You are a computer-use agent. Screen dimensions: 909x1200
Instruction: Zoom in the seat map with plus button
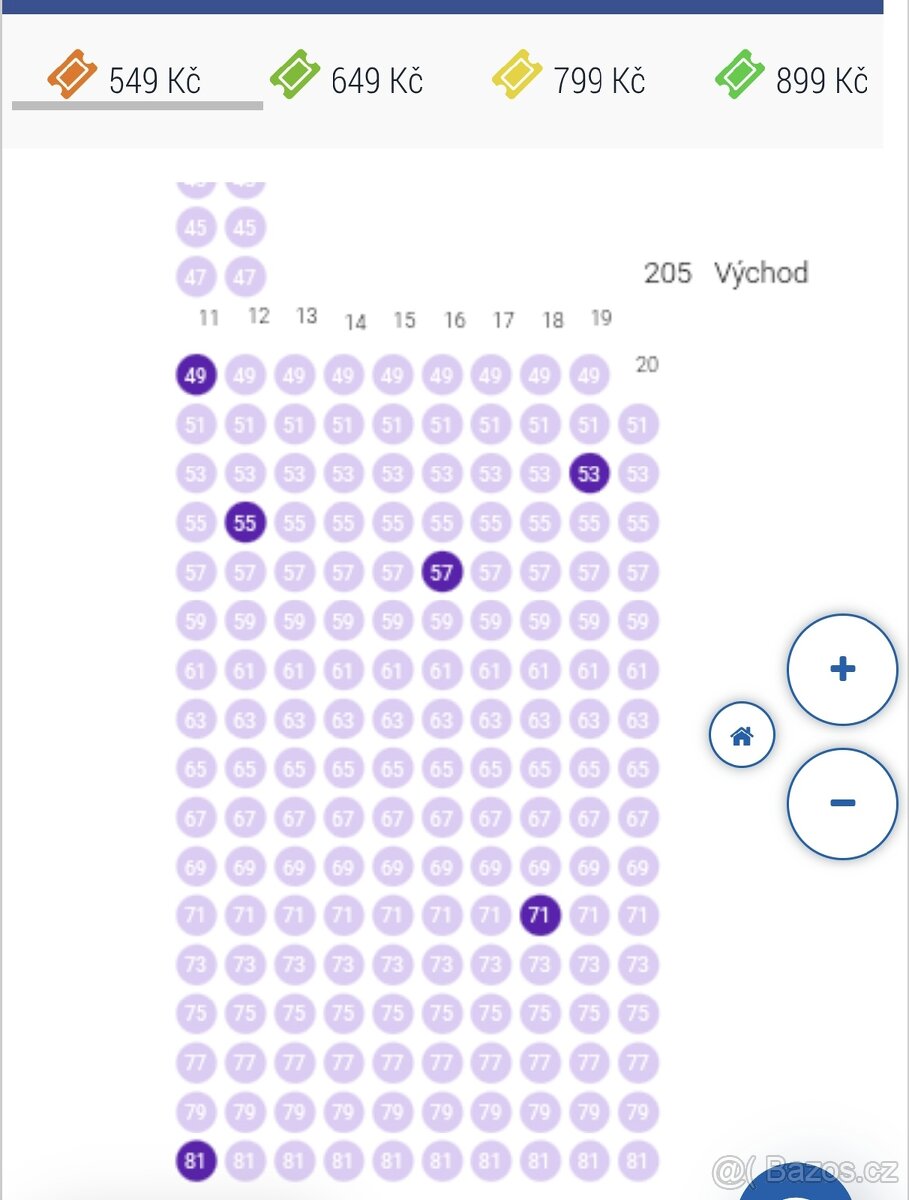click(842, 669)
